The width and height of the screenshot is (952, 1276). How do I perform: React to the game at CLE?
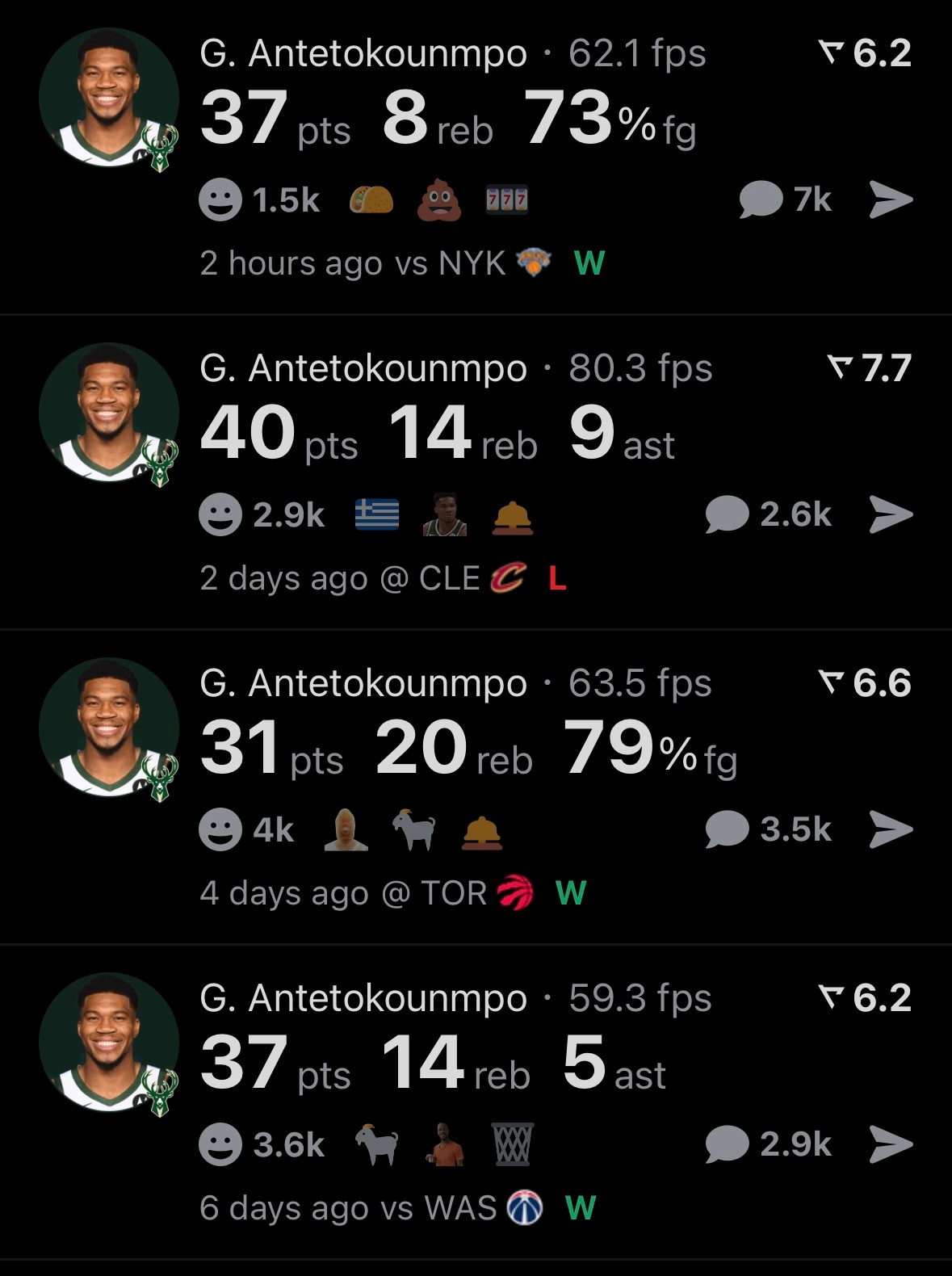220,514
